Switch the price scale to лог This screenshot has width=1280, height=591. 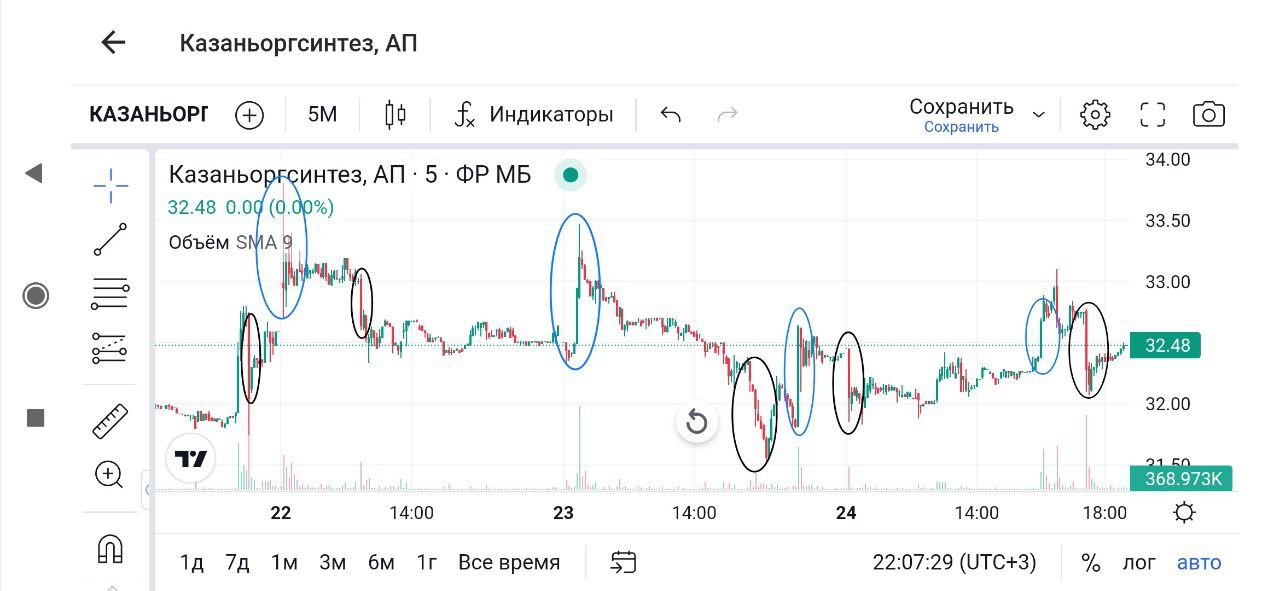(x=1138, y=562)
